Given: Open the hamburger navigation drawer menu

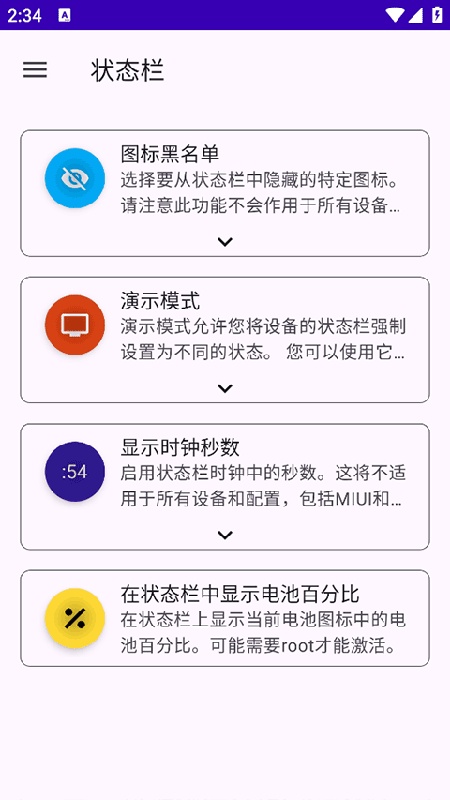Looking at the screenshot, I should point(35,70).
